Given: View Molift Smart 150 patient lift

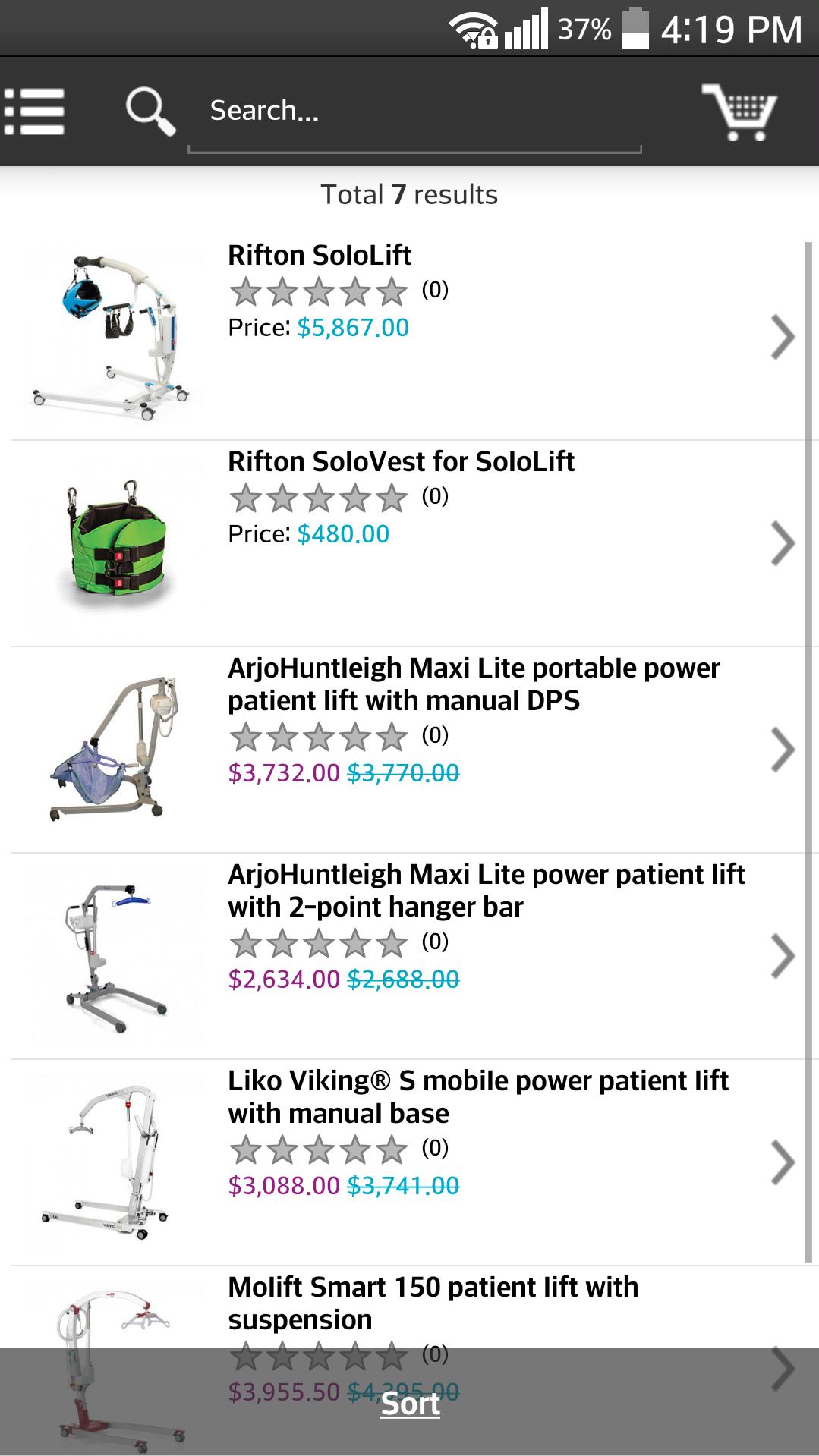Looking at the screenshot, I should 433,1302.
